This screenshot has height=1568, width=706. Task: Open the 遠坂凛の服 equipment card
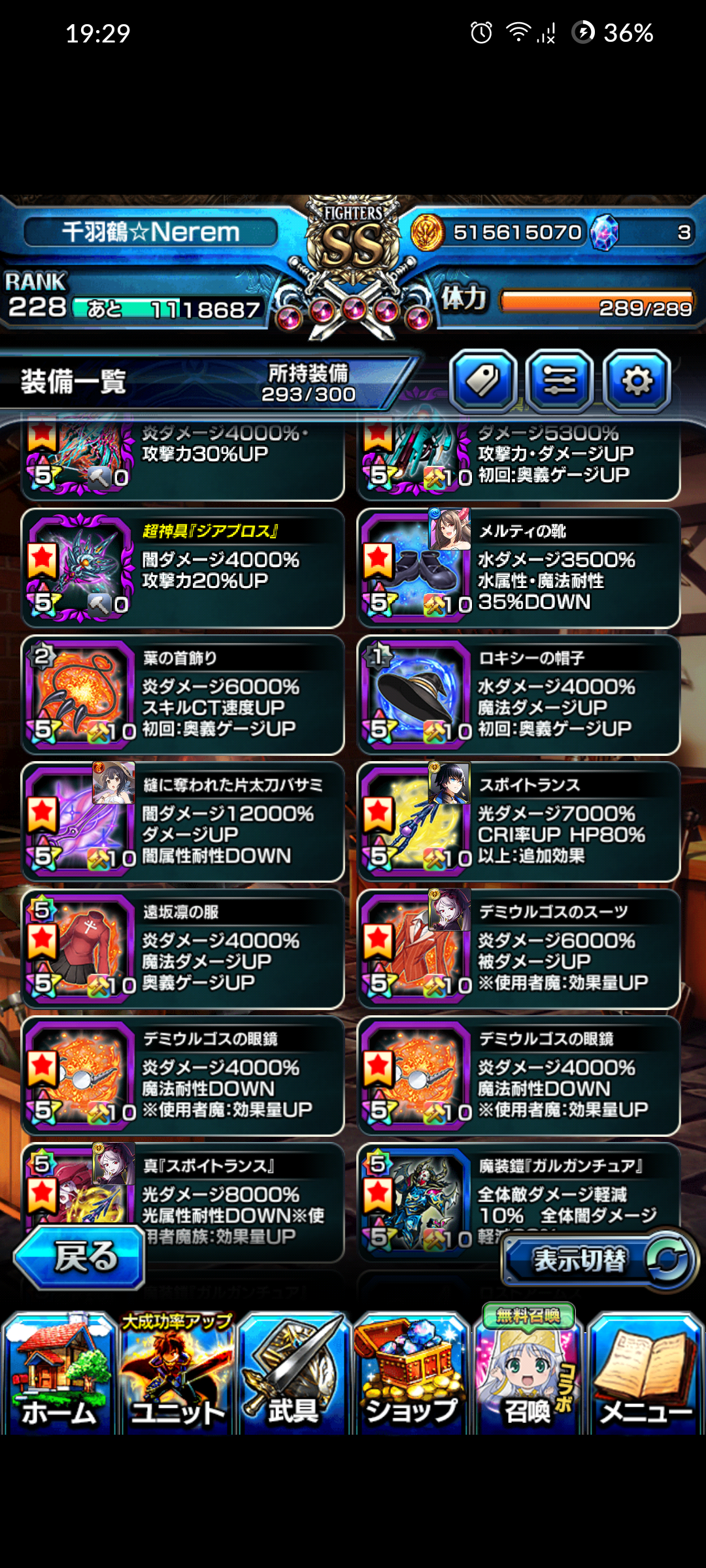click(x=183, y=949)
